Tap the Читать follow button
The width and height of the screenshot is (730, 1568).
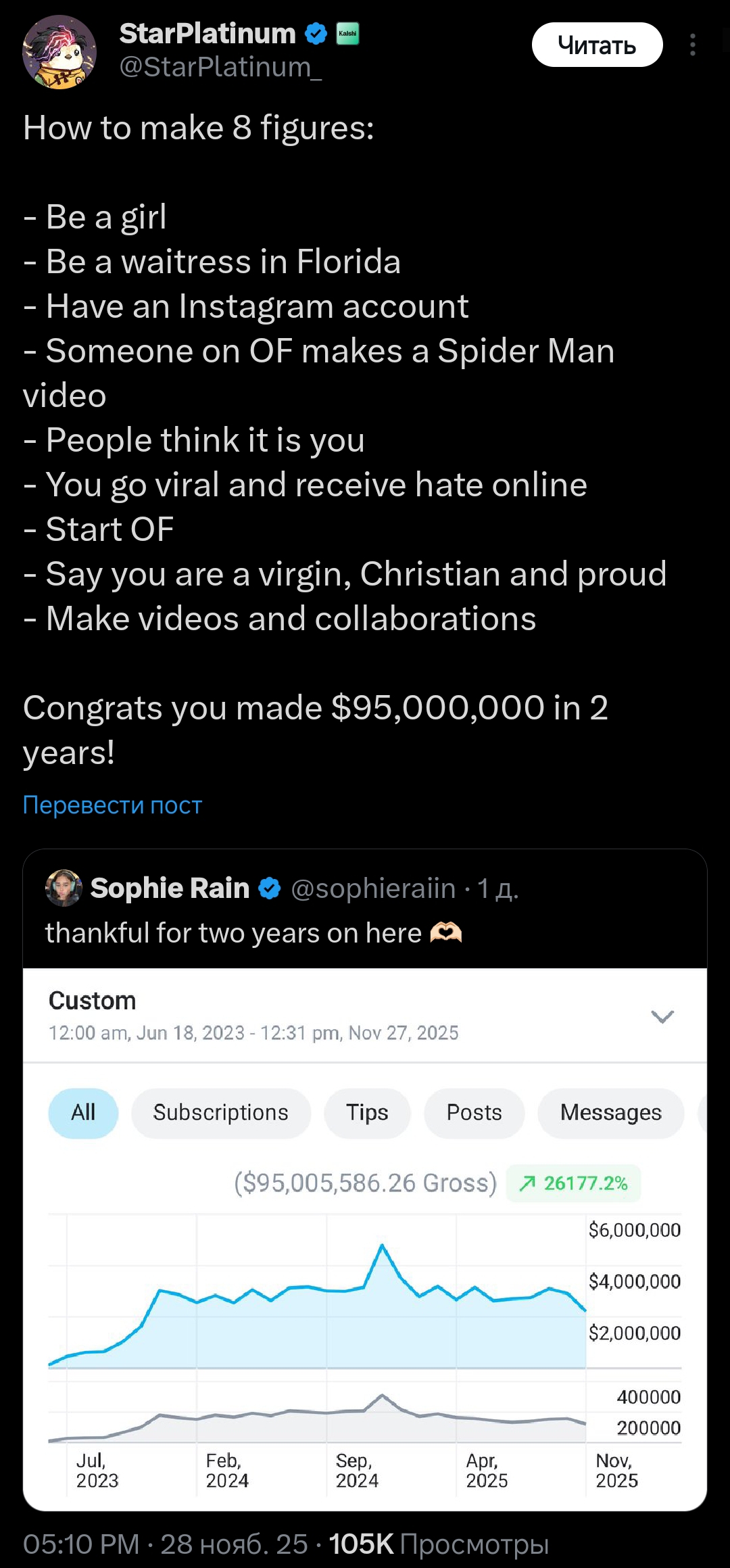(597, 45)
